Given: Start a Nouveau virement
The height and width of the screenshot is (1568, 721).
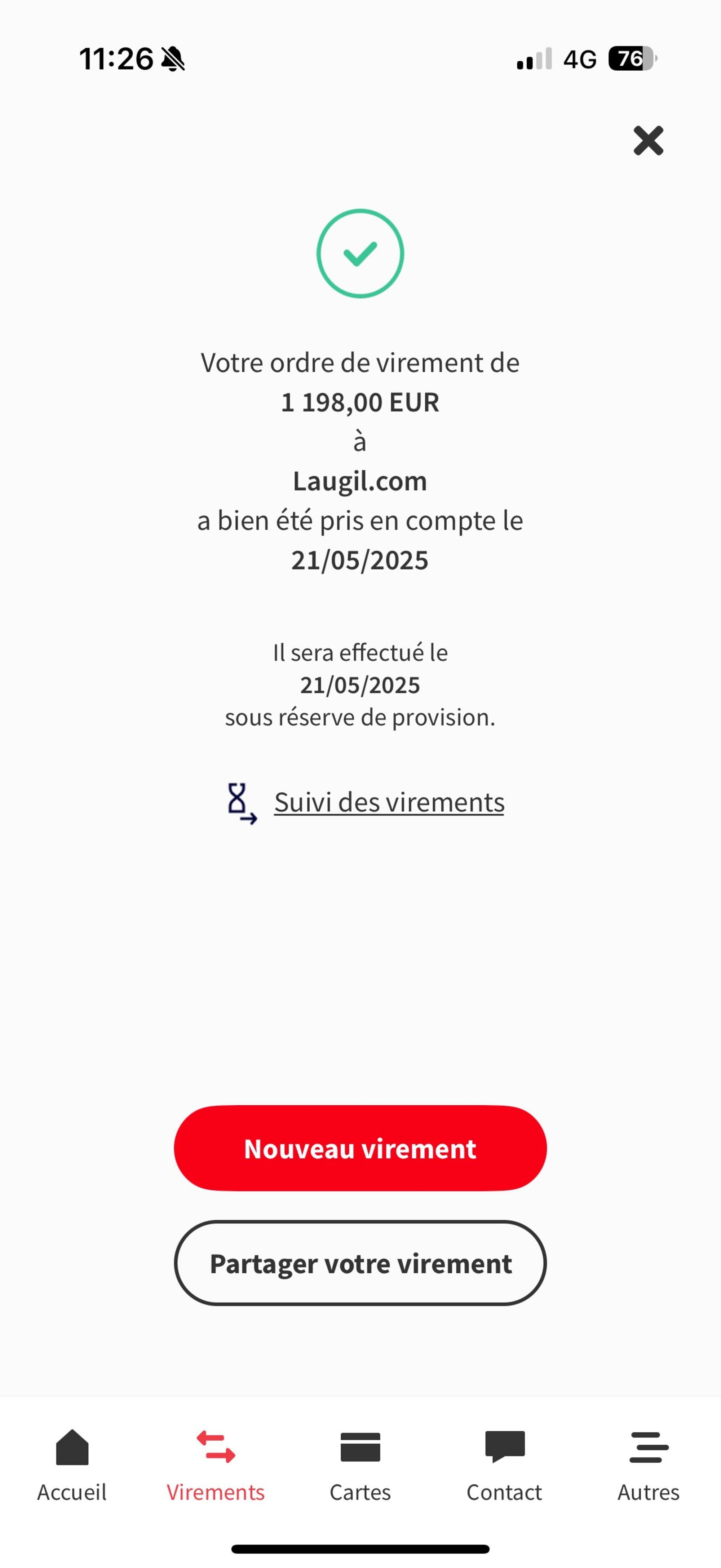Looking at the screenshot, I should pos(360,1148).
